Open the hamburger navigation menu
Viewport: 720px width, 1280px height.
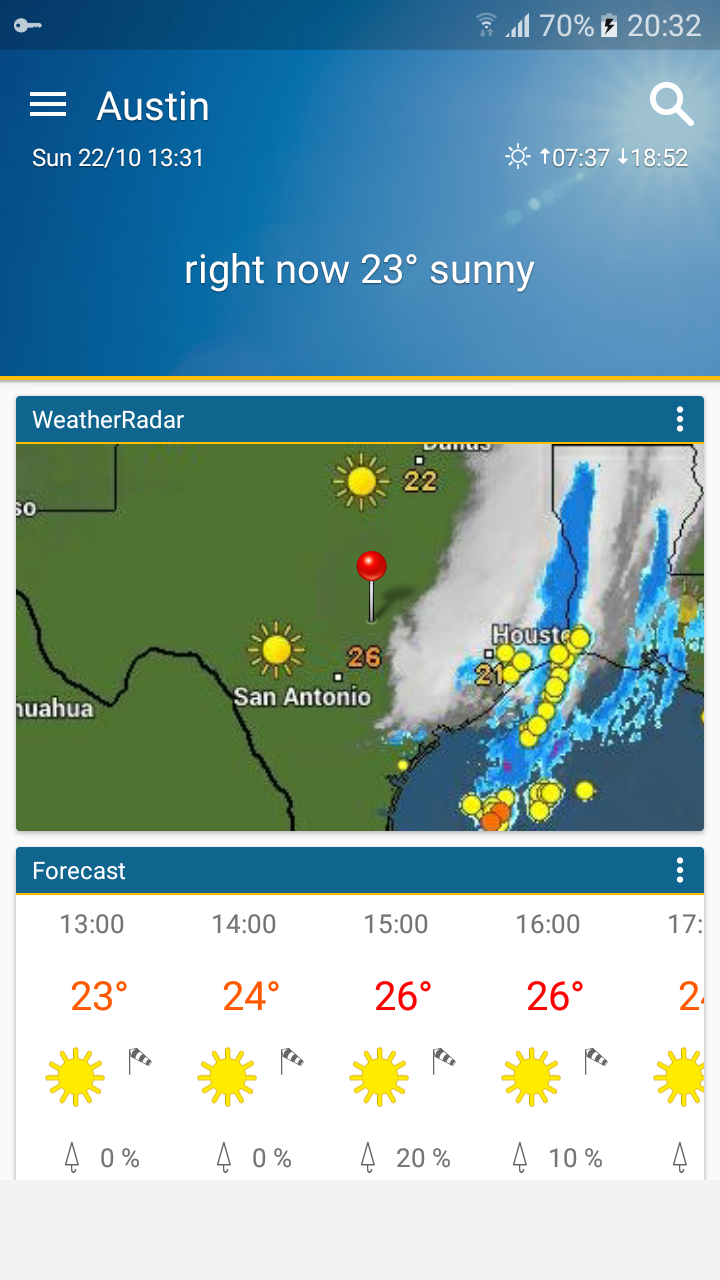[48, 105]
